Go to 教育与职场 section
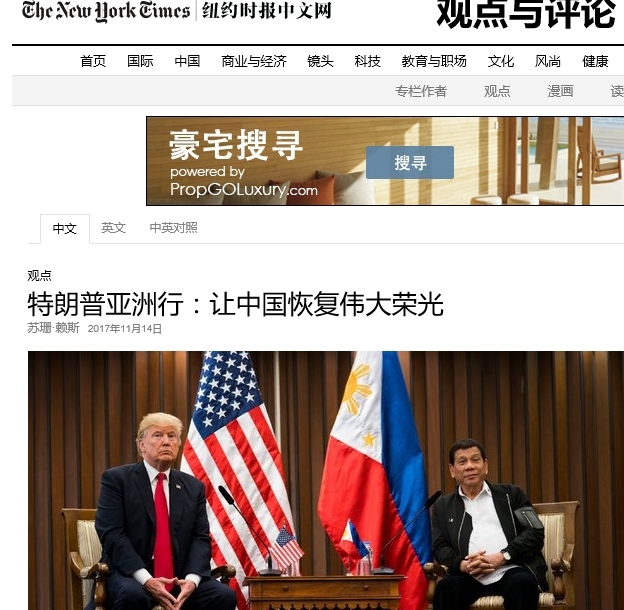The image size is (624, 610). pos(434,61)
